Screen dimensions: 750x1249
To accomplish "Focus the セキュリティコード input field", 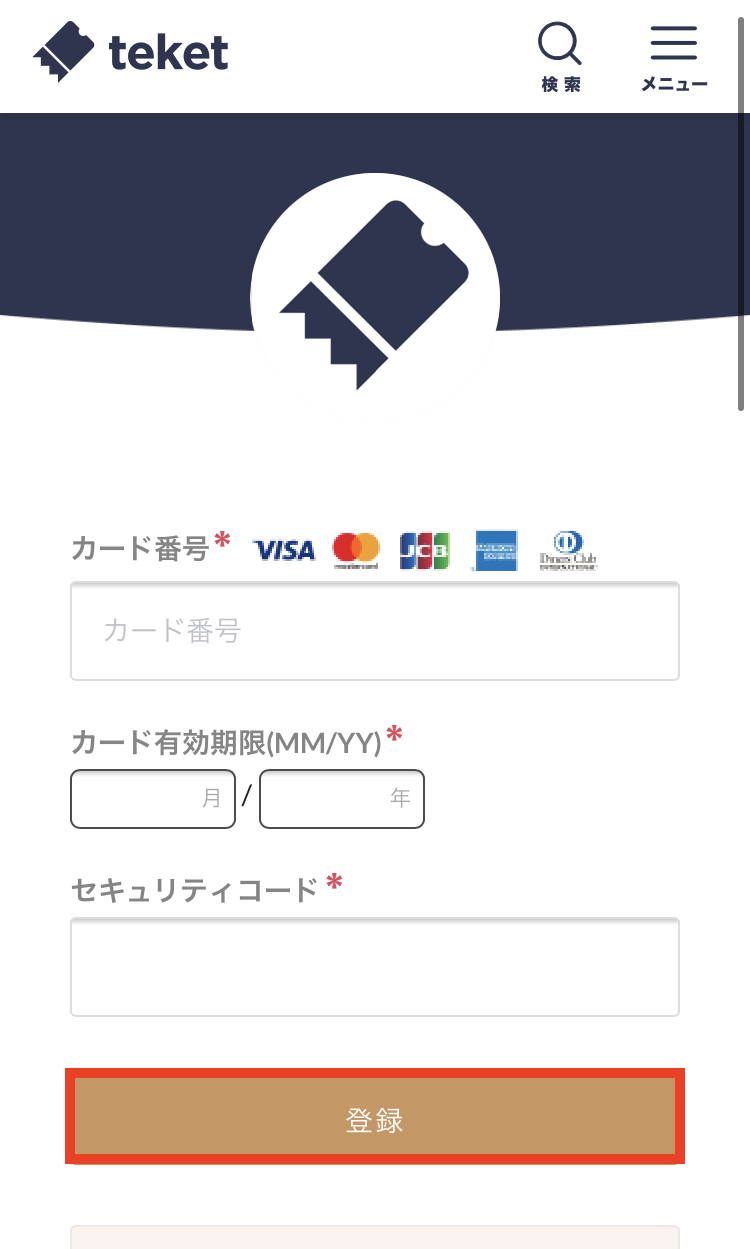I will coord(375,967).
